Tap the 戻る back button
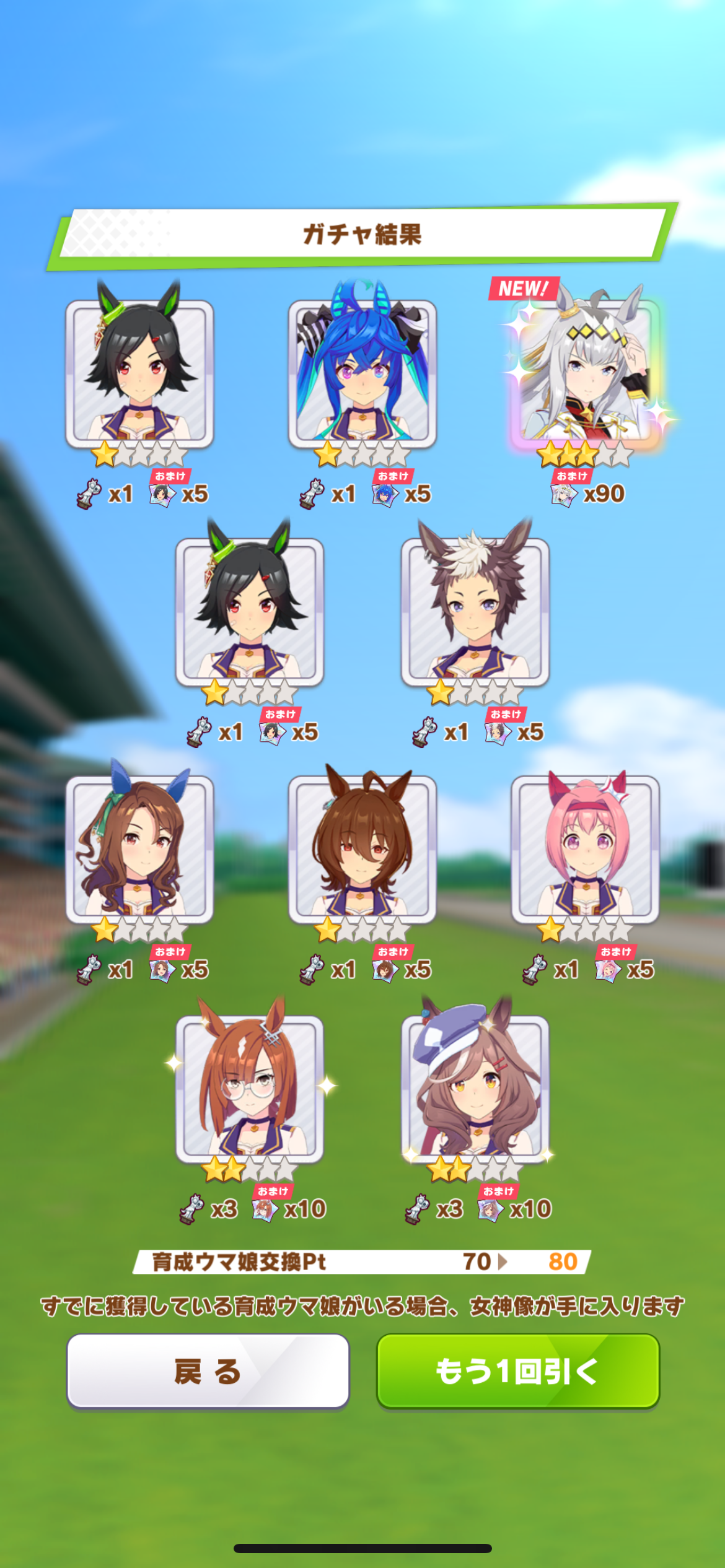This screenshot has width=725, height=1568. [x=208, y=1371]
